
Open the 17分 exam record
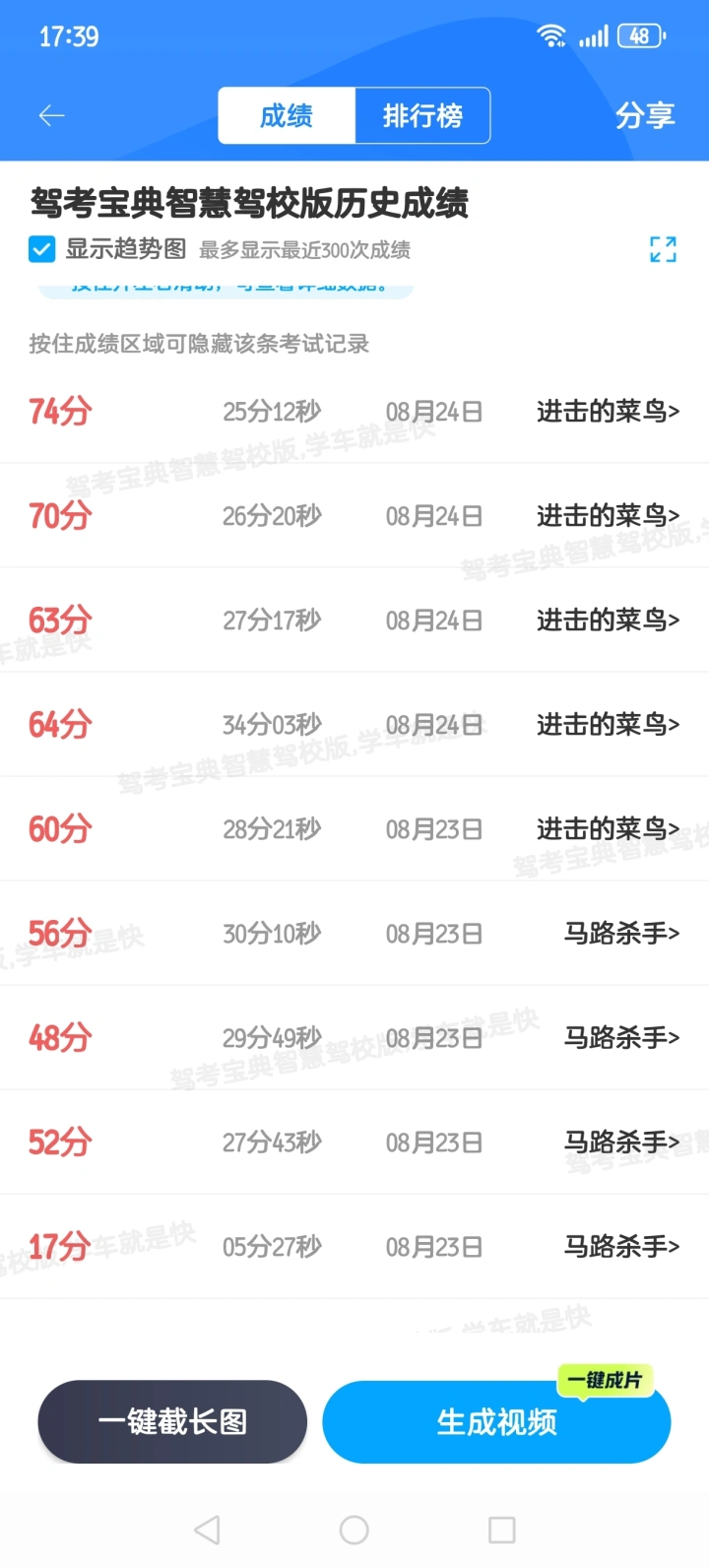click(354, 1247)
